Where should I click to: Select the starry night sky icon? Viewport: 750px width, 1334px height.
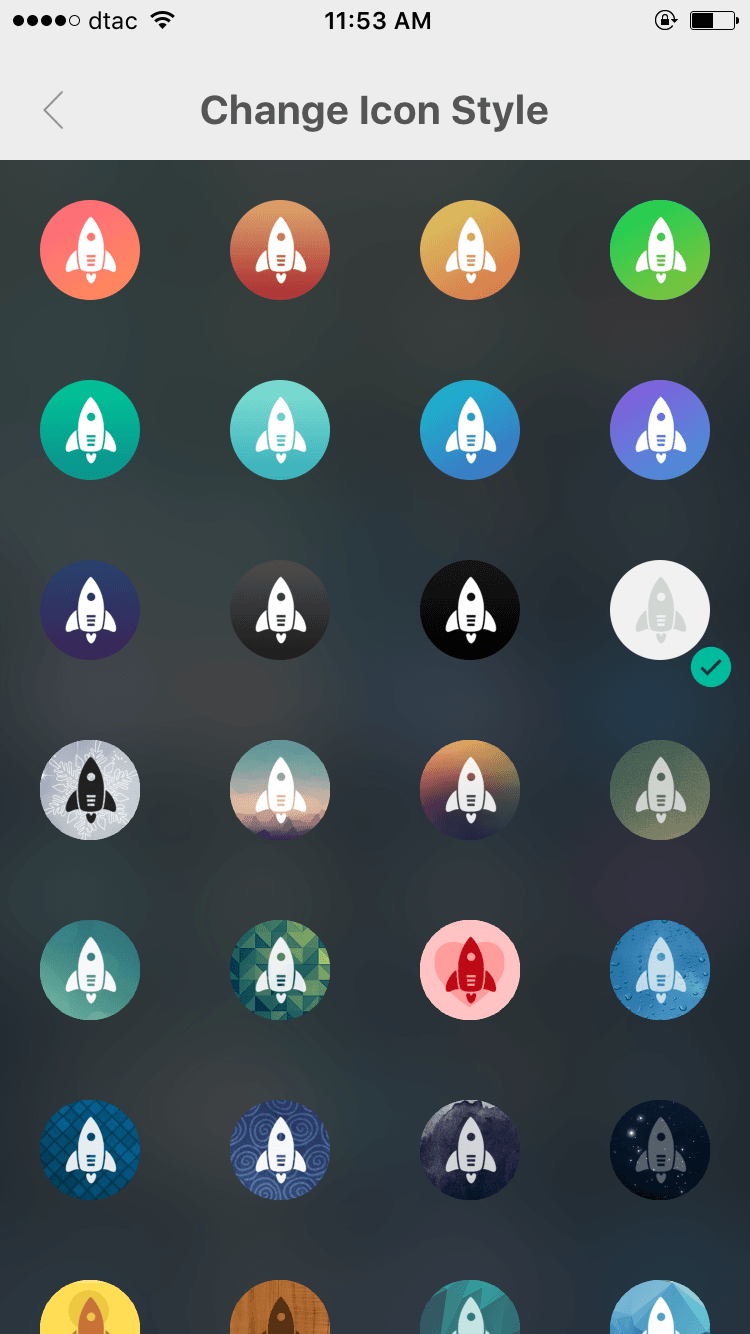660,1150
